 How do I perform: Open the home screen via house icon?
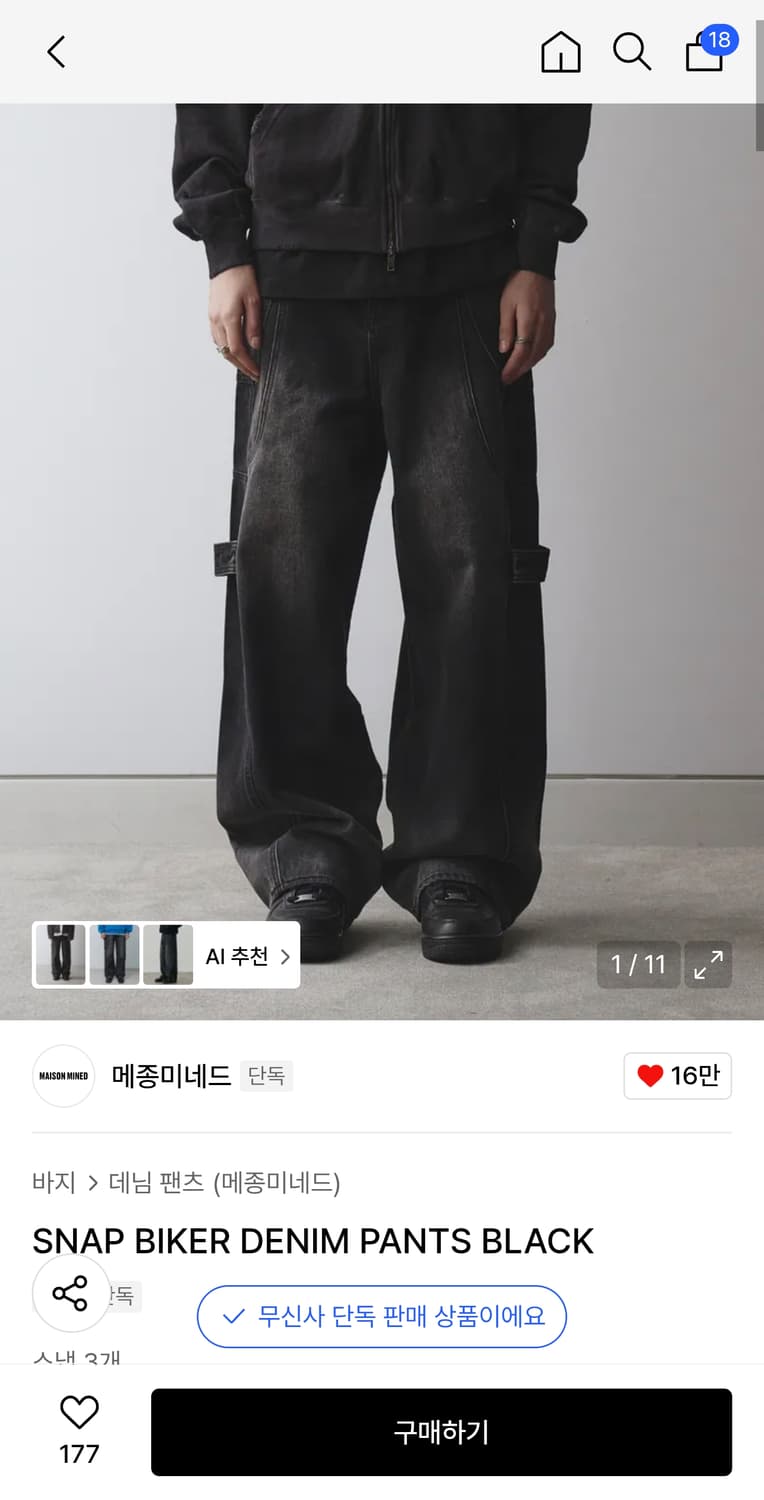click(x=561, y=52)
